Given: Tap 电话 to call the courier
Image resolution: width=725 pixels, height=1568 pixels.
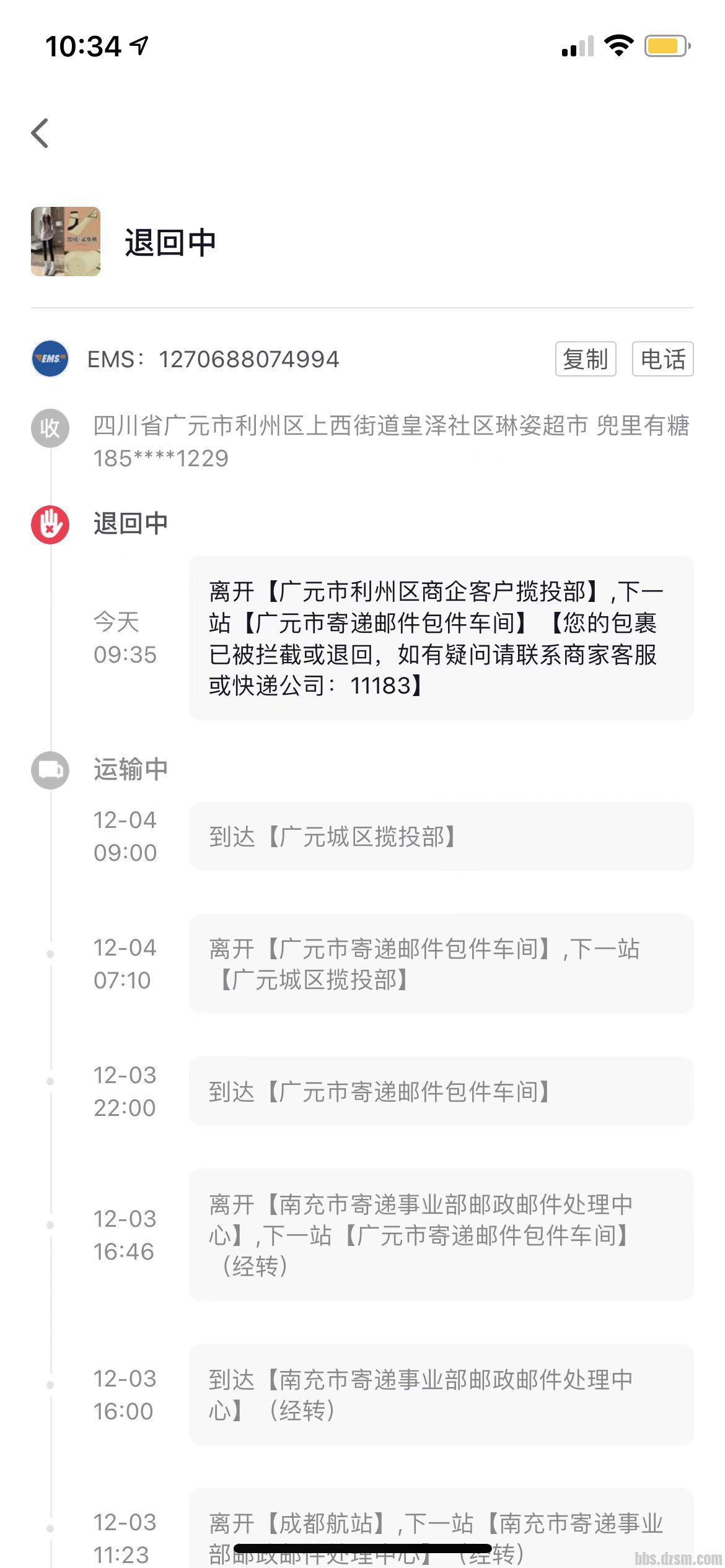Looking at the screenshot, I should (662, 359).
